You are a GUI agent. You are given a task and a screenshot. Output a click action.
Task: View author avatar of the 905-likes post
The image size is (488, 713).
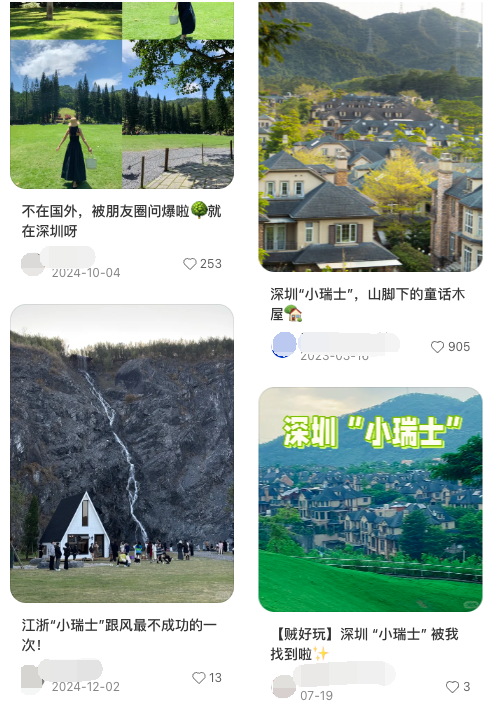(283, 345)
